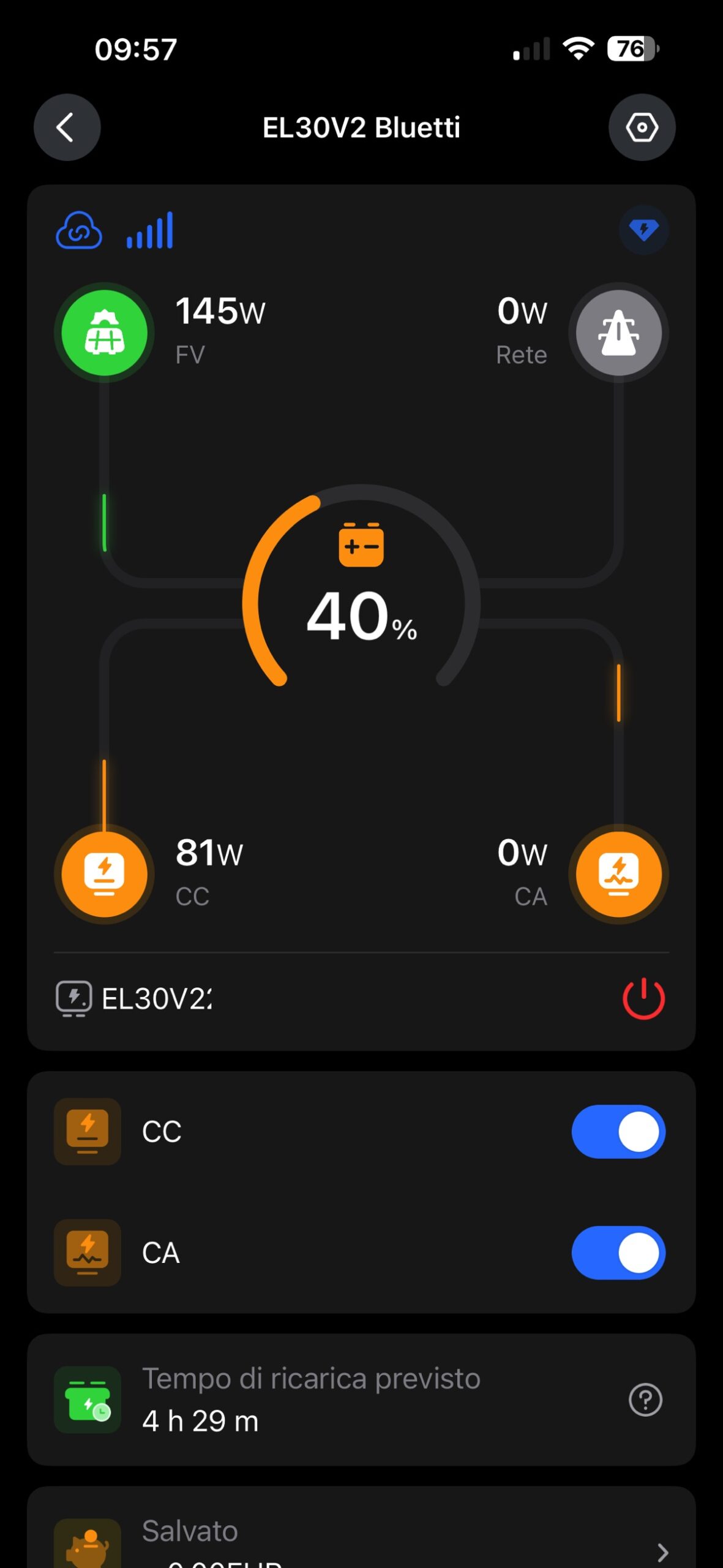Show help for Tempo di ricarica previsto
The image size is (723, 1568).
(x=645, y=1400)
